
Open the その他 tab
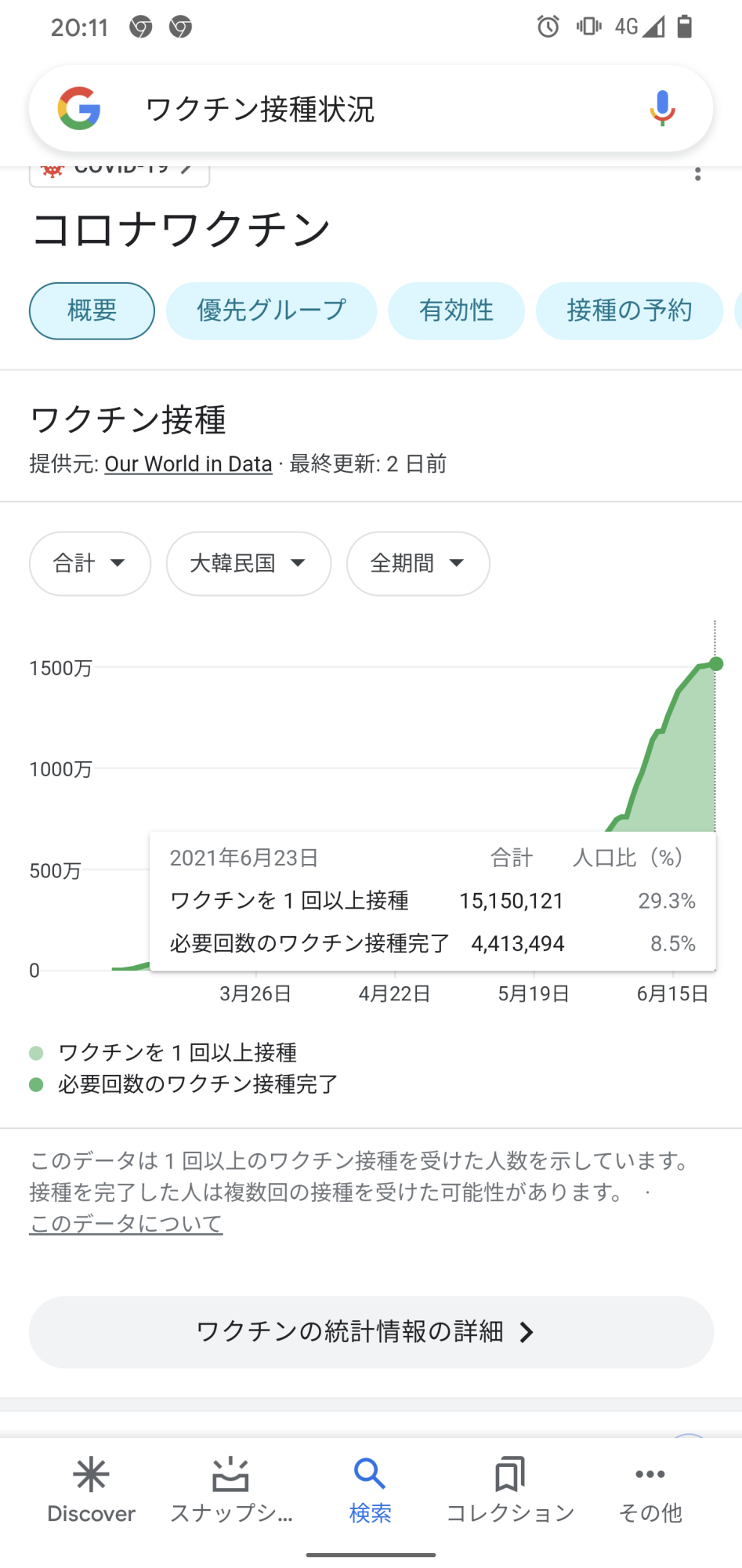(x=650, y=1490)
